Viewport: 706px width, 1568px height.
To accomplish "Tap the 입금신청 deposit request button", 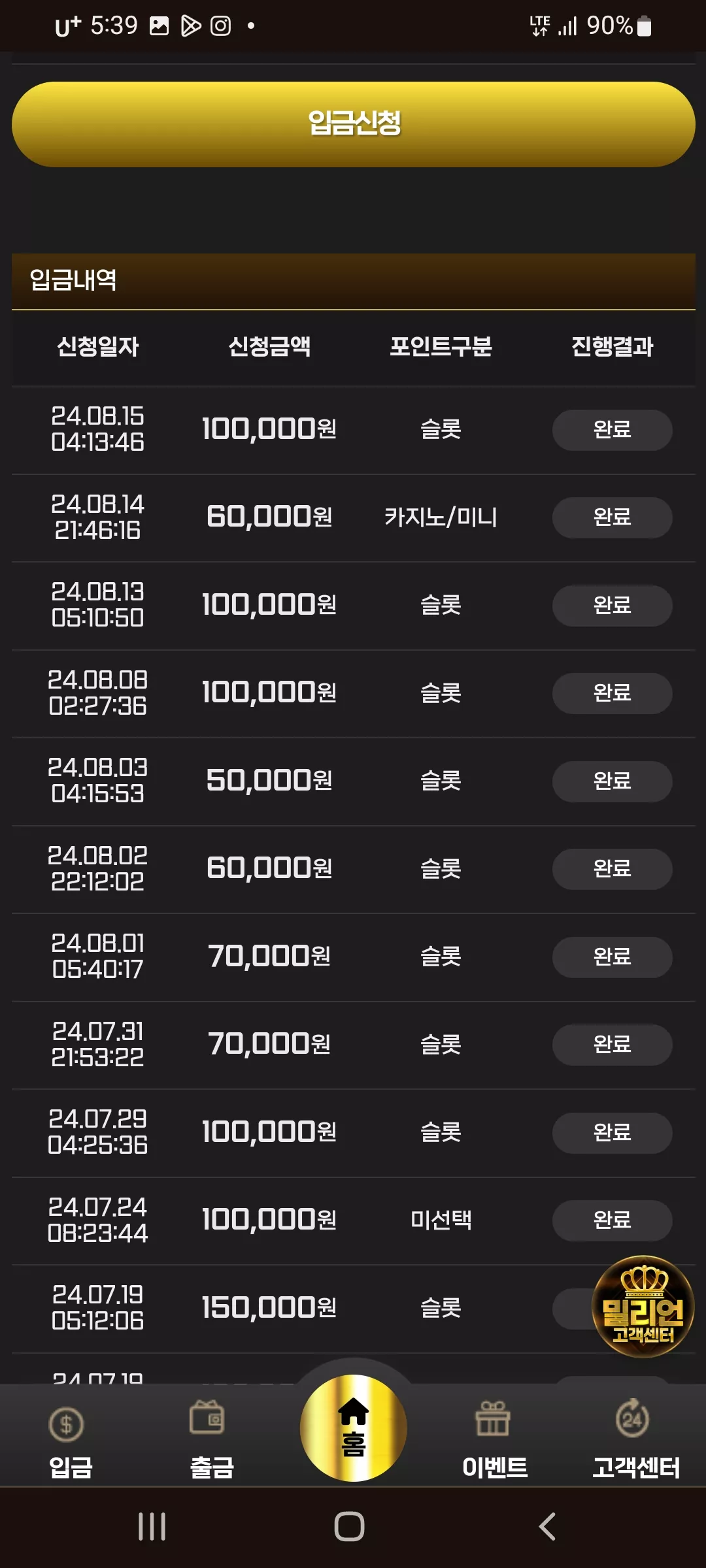I will [x=353, y=124].
